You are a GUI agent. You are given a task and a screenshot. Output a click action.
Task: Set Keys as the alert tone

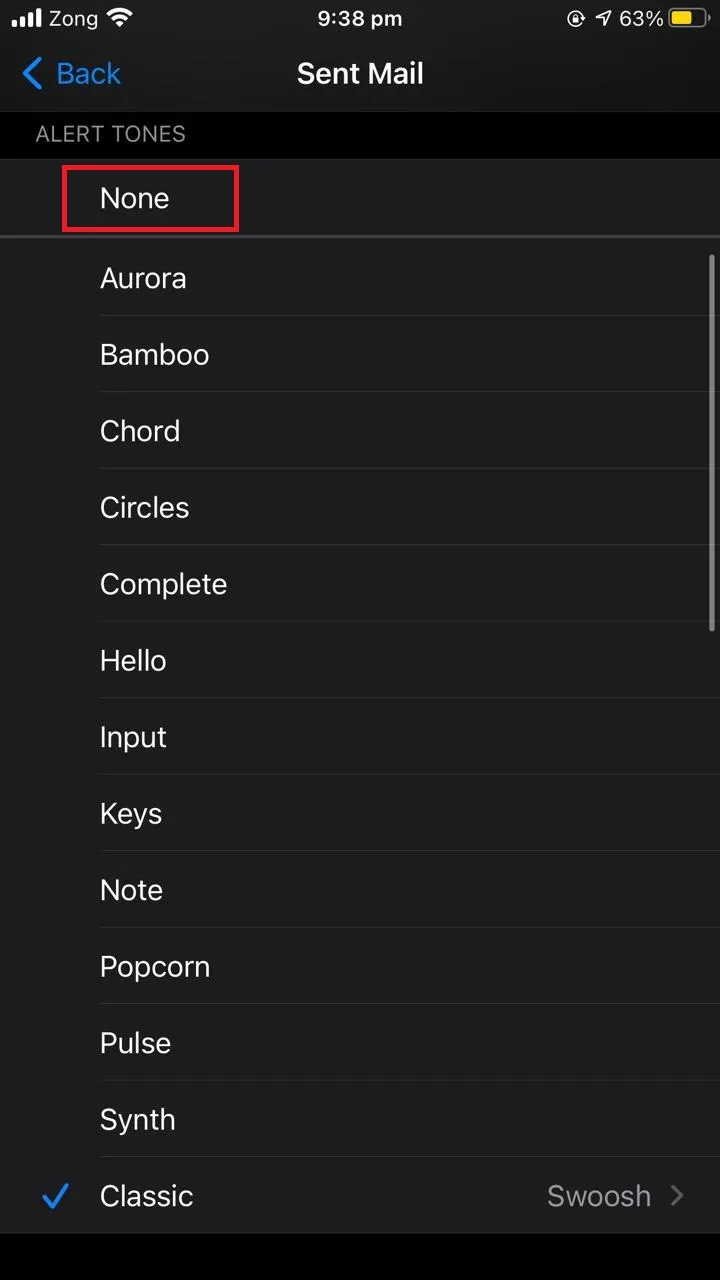pos(131,814)
